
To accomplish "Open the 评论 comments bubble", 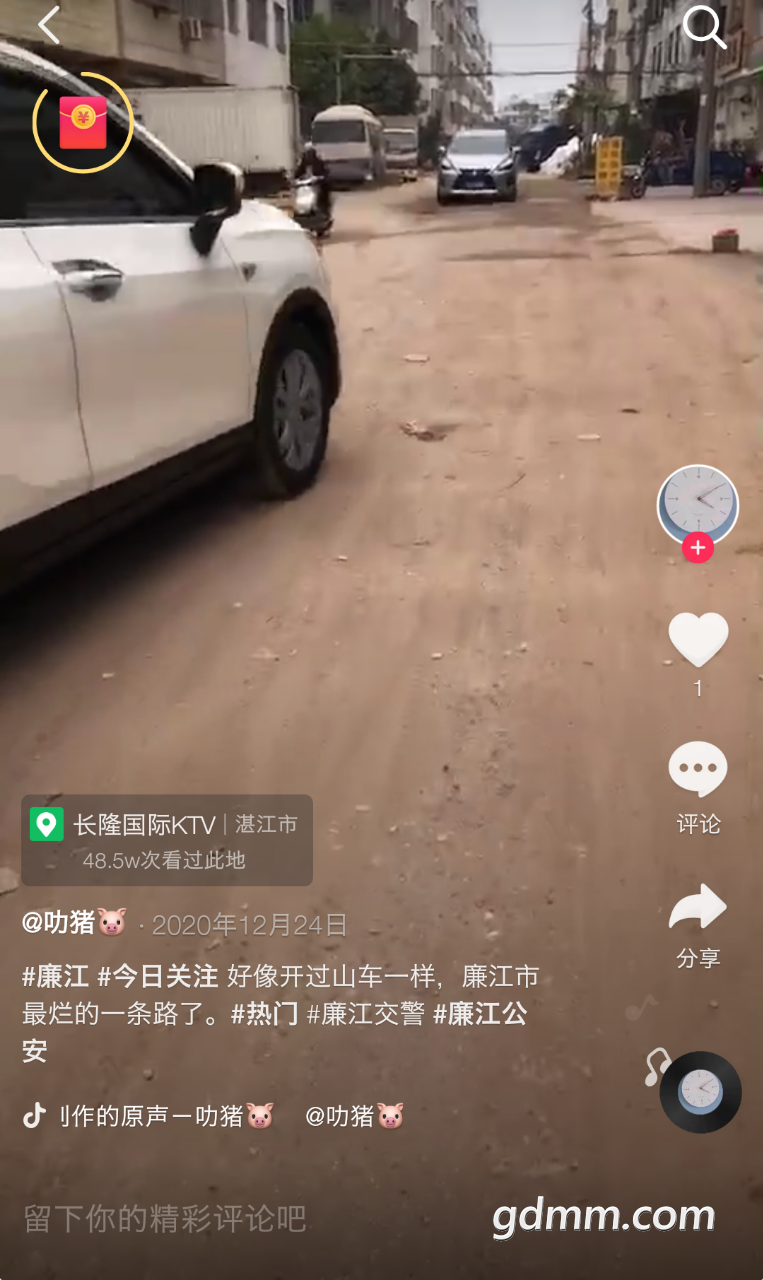I will (x=698, y=771).
